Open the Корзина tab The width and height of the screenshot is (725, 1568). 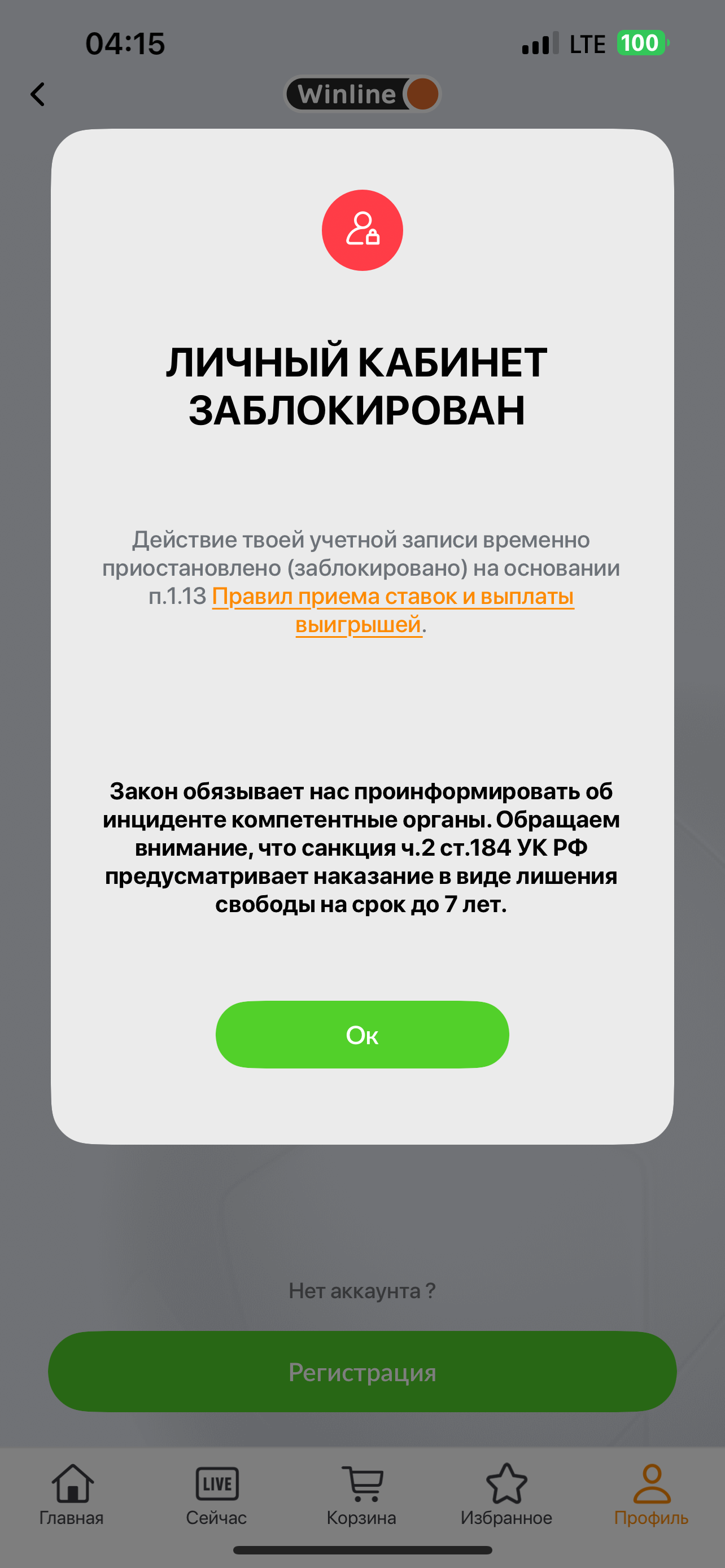point(361,1495)
